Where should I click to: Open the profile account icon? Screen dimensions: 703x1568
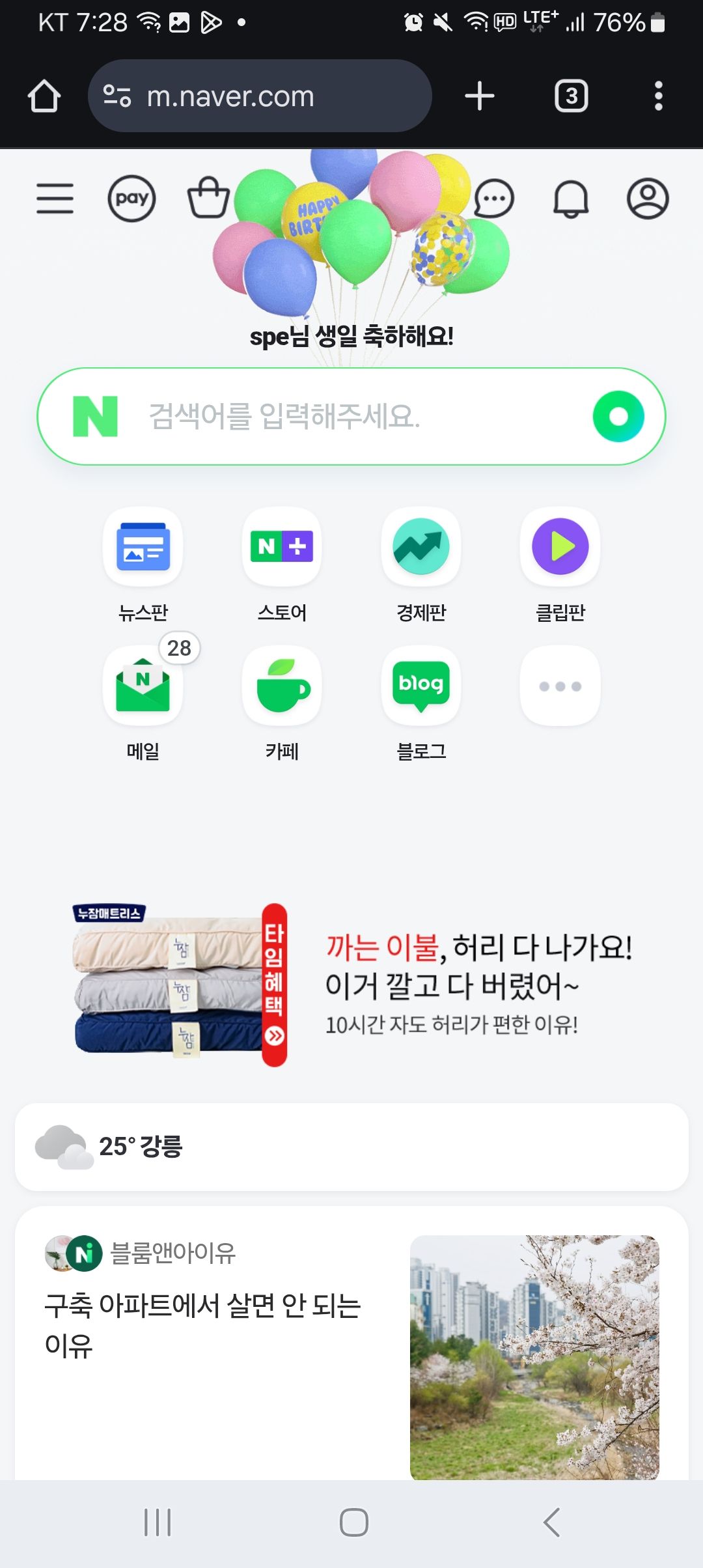648,198
